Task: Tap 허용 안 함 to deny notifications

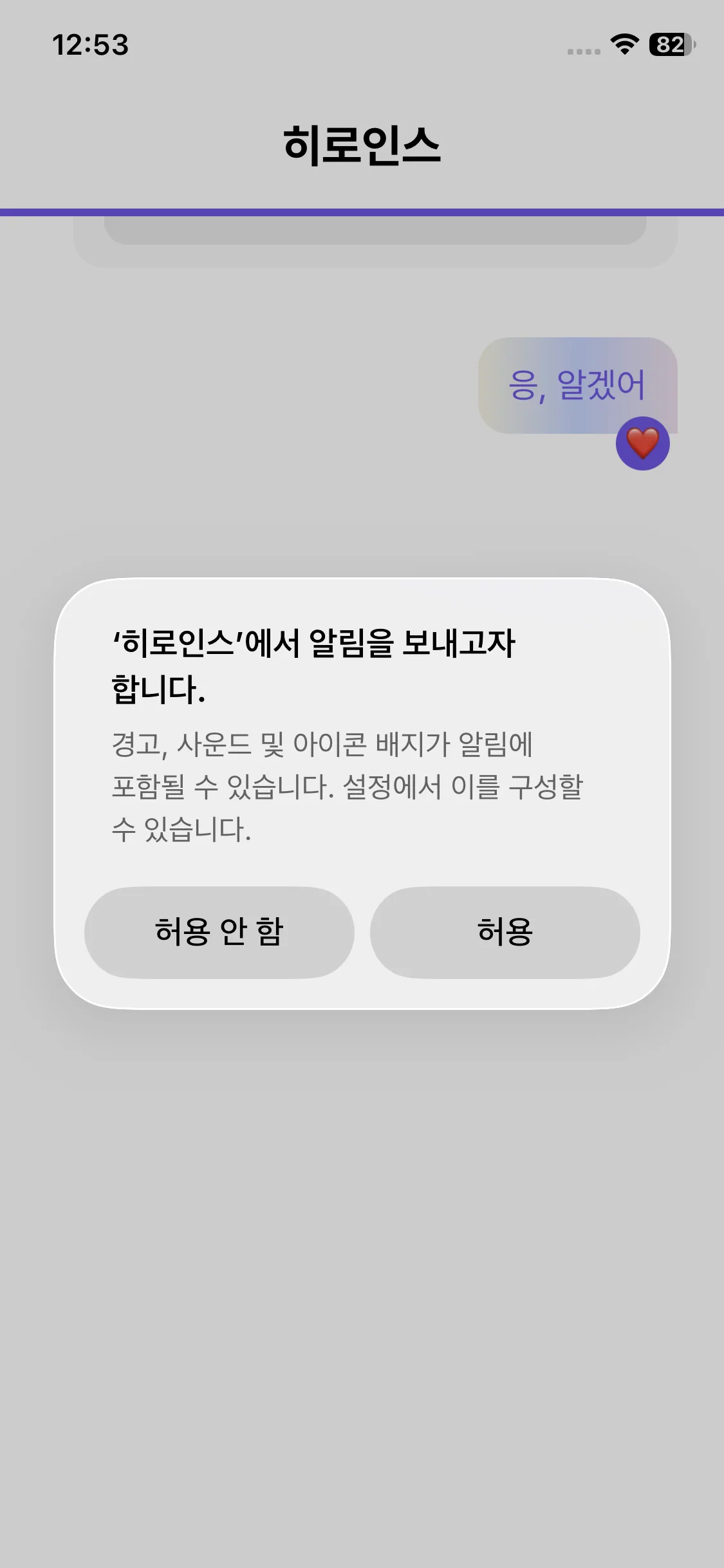Action: [219, 932]
